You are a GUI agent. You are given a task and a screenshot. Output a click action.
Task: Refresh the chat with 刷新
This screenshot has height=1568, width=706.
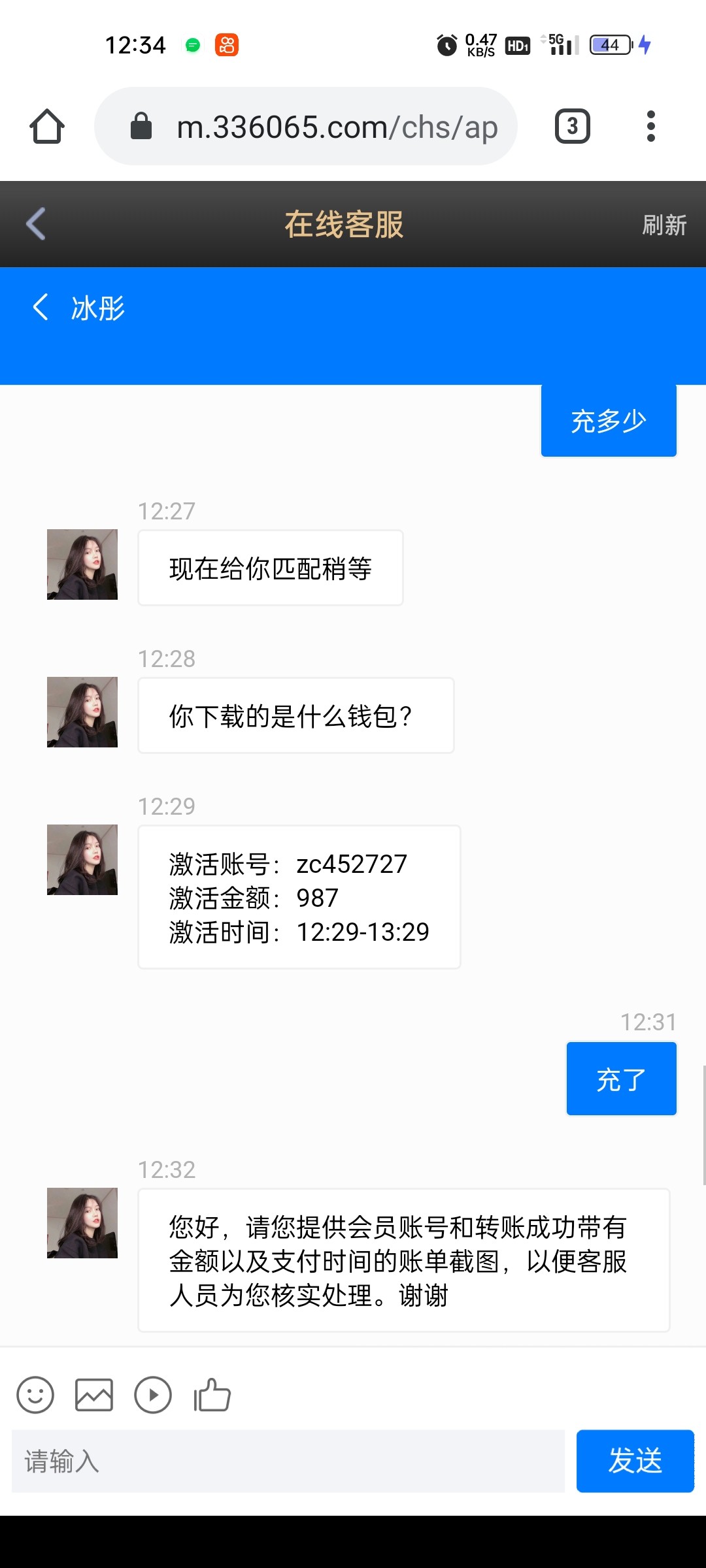click(664, 225)
